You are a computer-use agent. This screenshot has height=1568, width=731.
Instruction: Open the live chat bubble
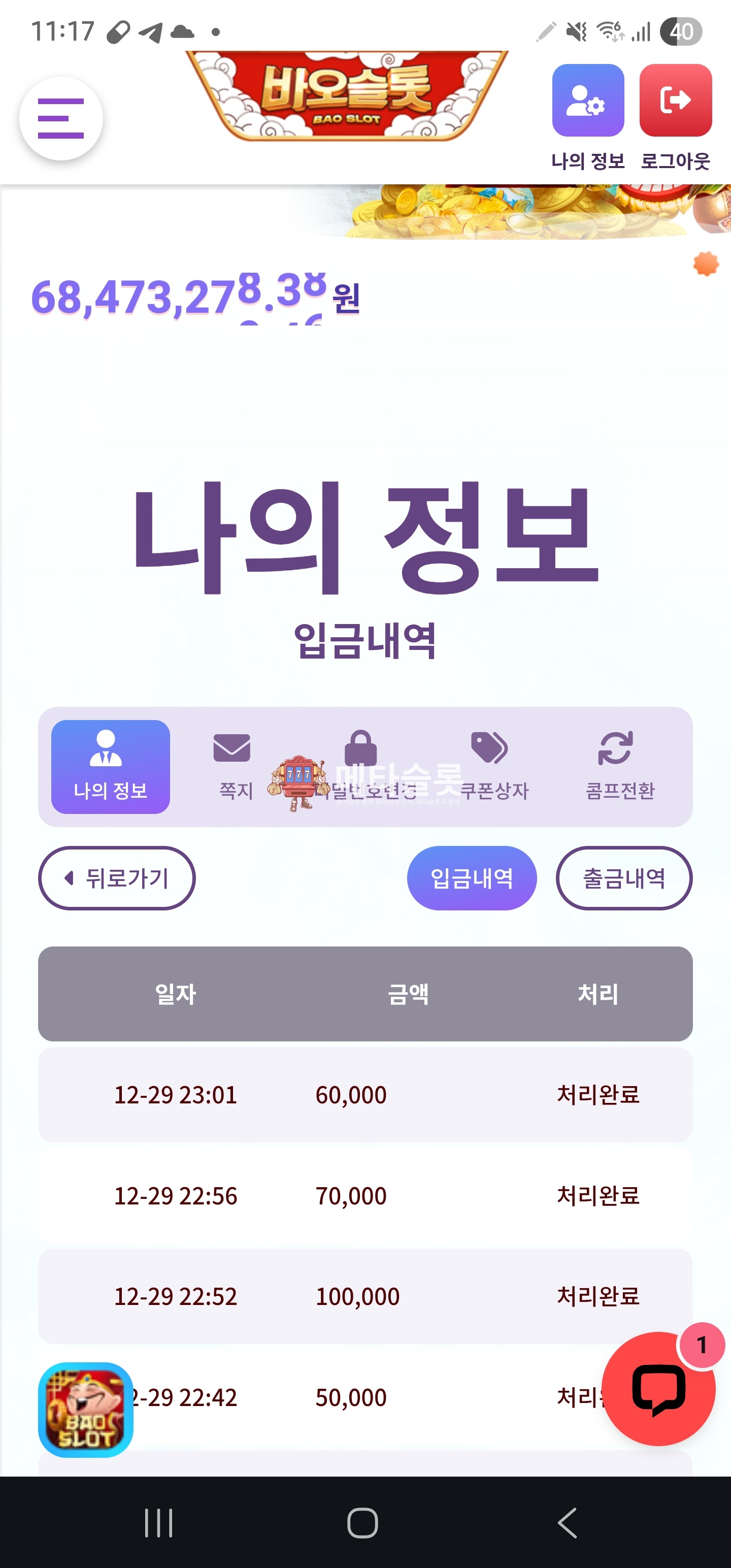pos(658,1388)
